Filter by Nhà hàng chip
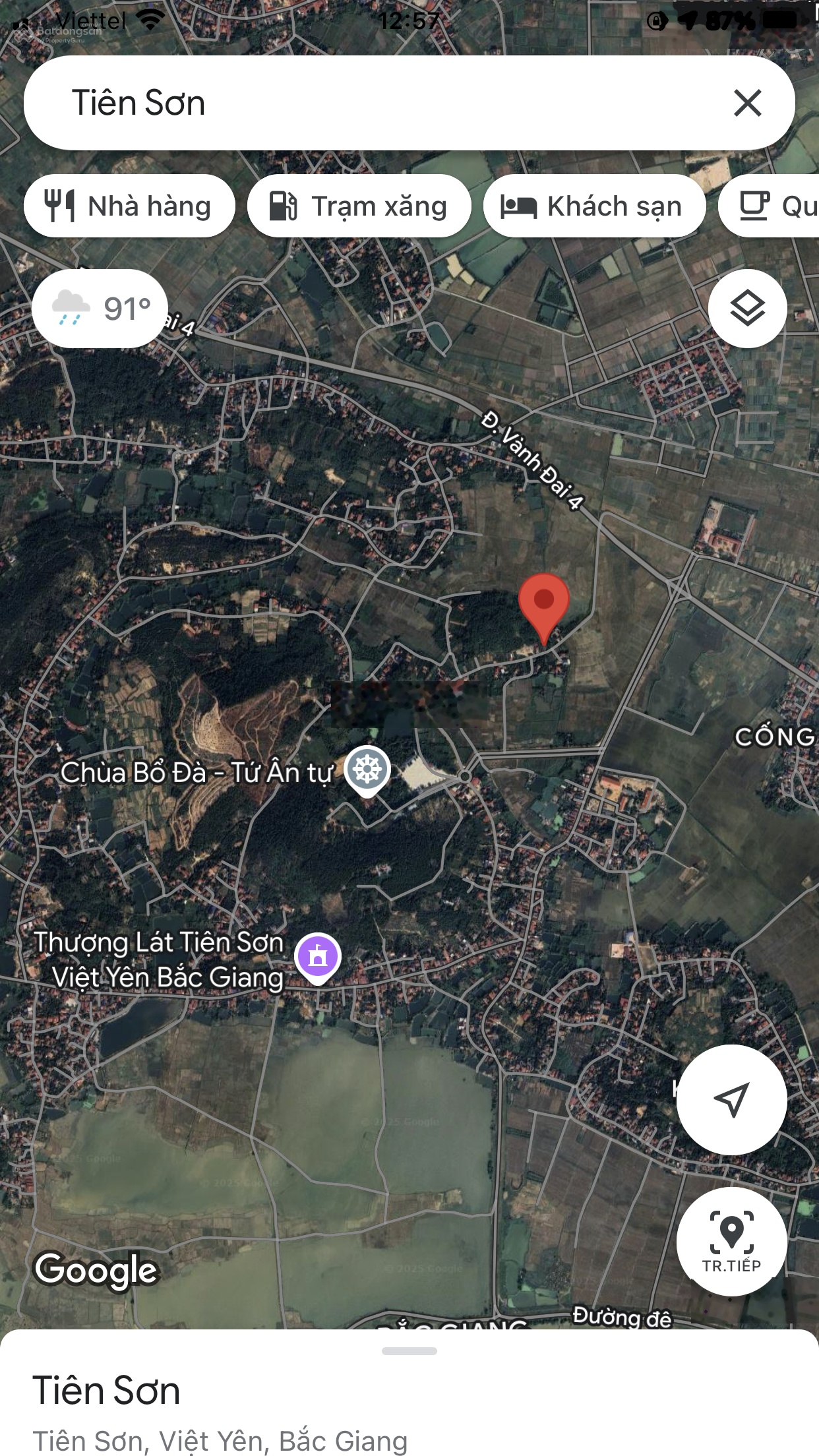Viewport: 819px width, 1456px height. point(129,206)
